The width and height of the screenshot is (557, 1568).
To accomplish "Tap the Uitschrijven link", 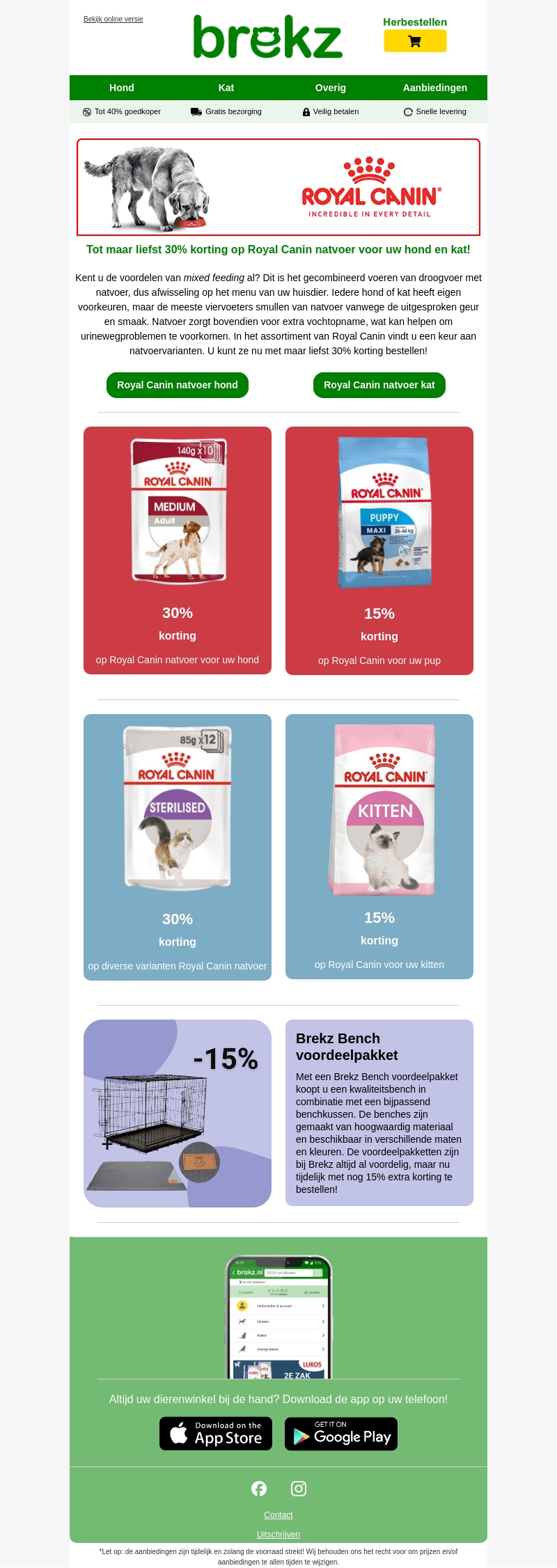I will (278, 1534).
